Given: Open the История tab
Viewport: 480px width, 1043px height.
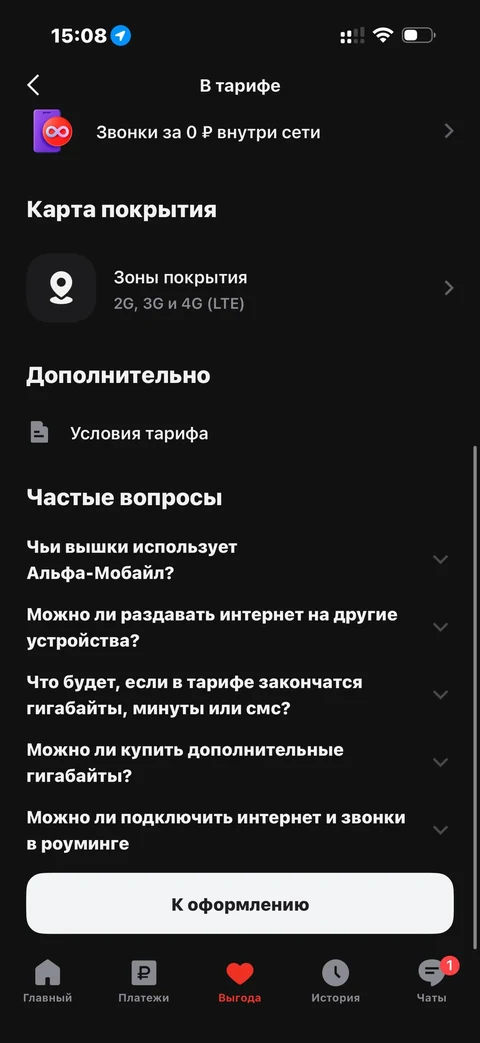Looking at the screenshot, I should 336,982.
